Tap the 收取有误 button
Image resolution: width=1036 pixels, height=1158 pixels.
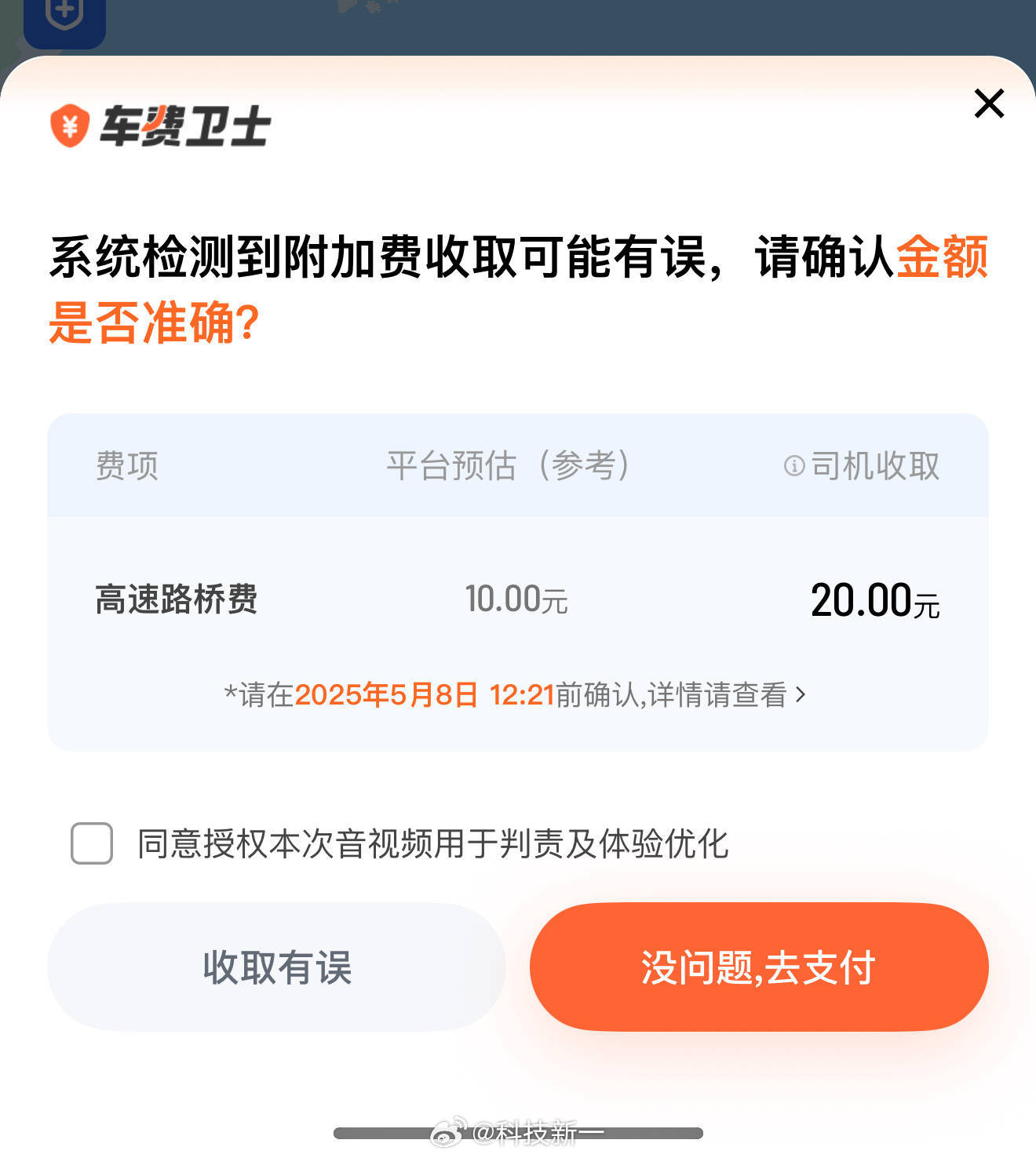pos(276,967)
